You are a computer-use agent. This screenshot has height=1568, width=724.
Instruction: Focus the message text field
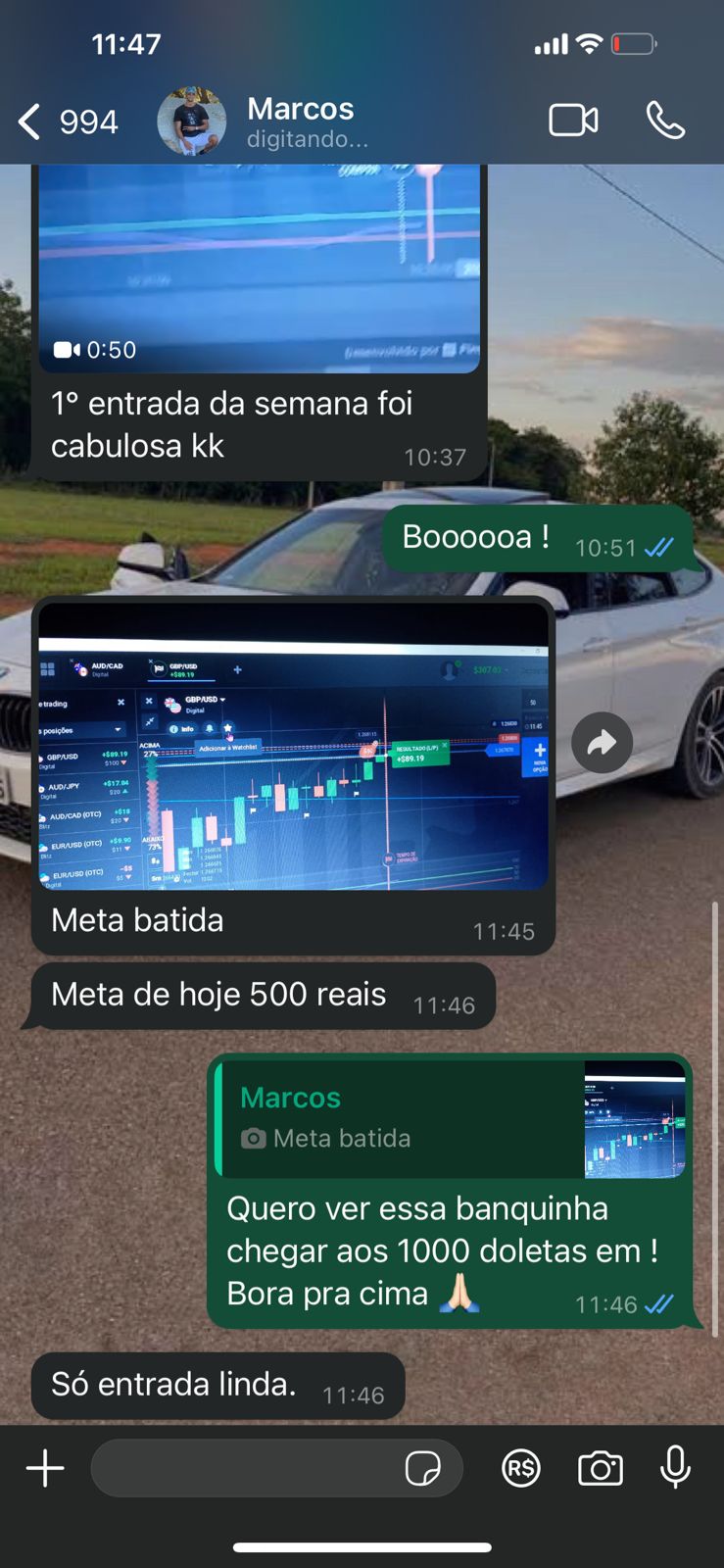245,1468
